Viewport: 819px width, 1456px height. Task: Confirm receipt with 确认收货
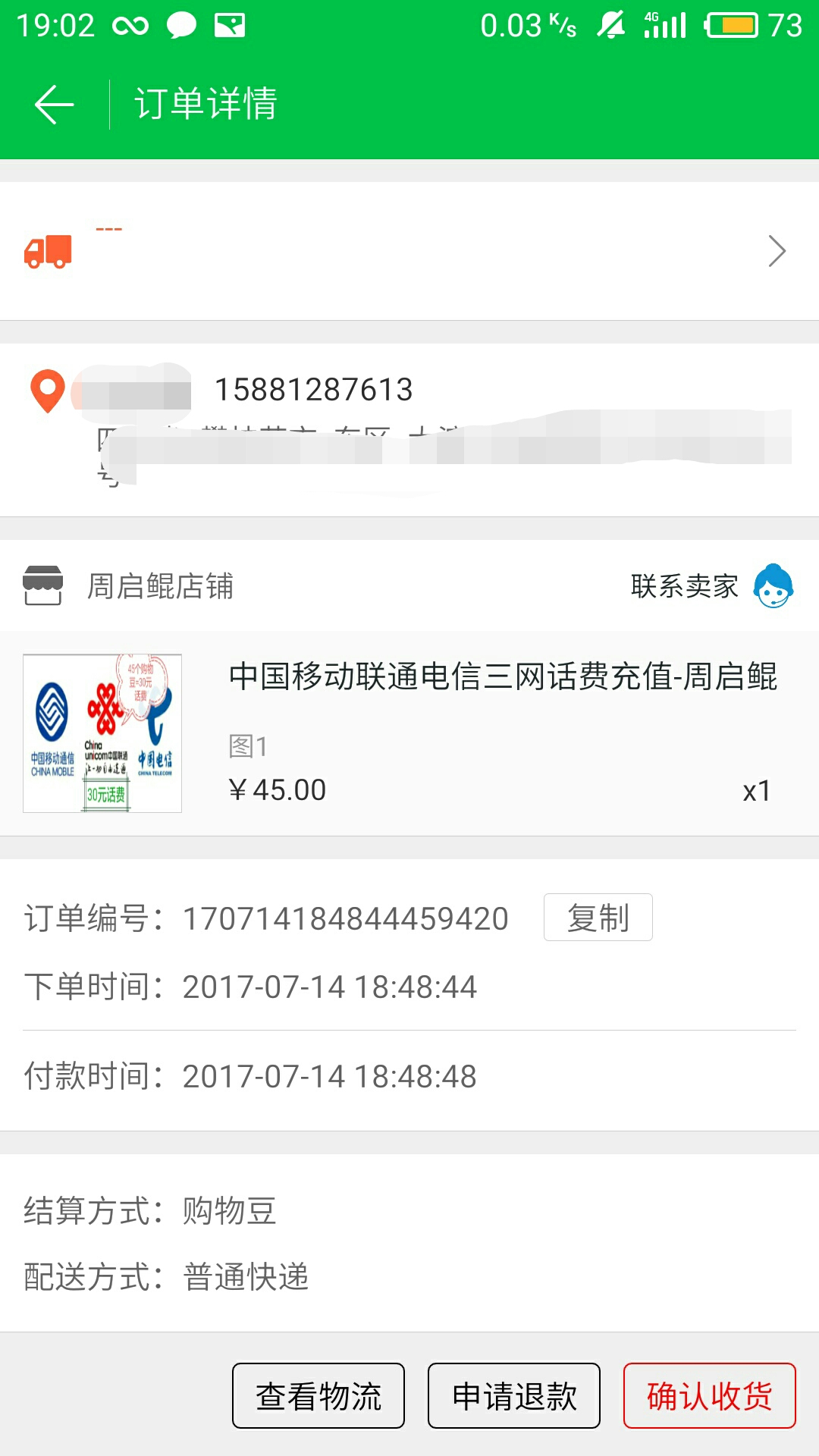coord(710,1395)
